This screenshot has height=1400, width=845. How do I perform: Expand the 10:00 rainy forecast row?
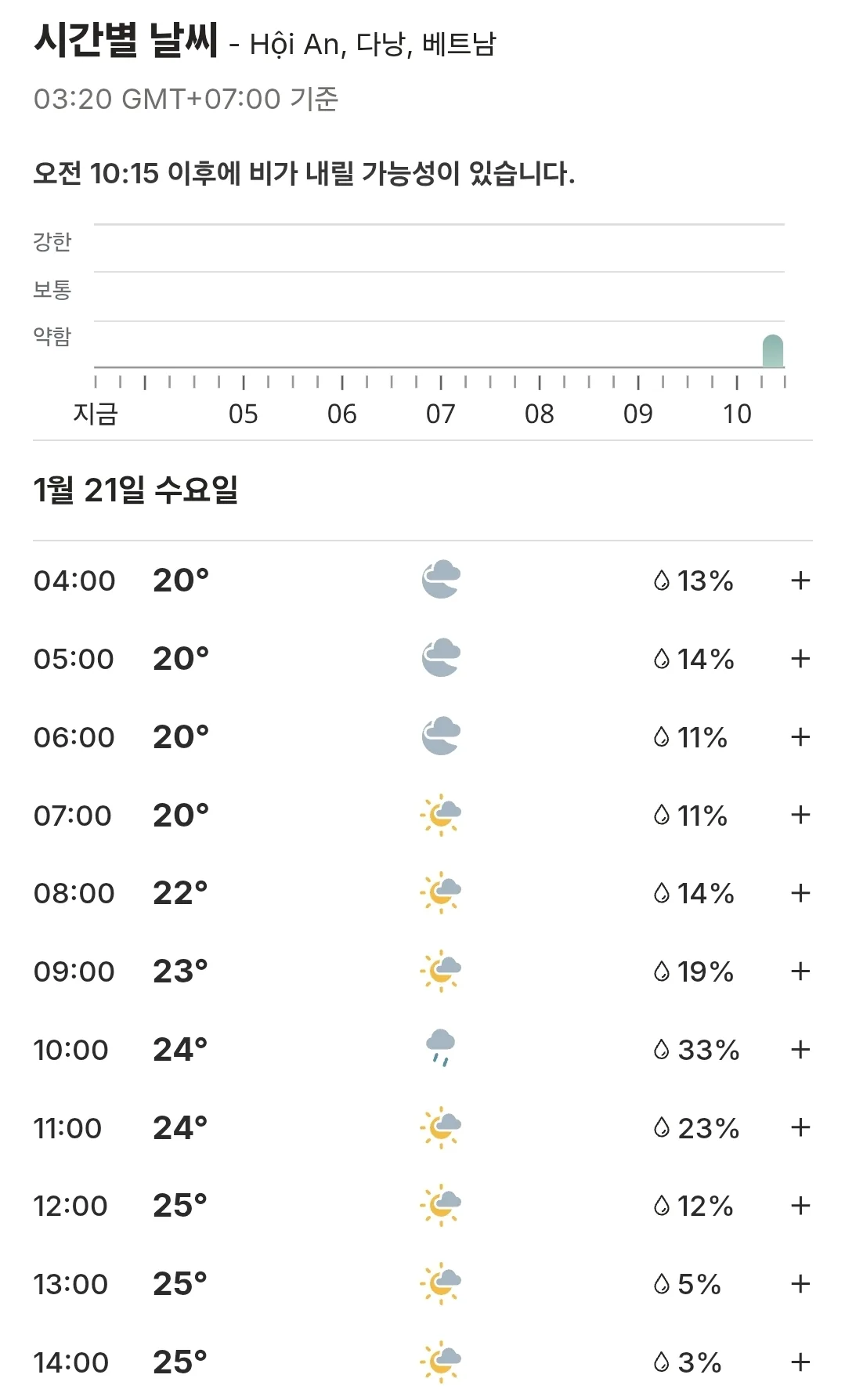click(x=800, y=1050)
